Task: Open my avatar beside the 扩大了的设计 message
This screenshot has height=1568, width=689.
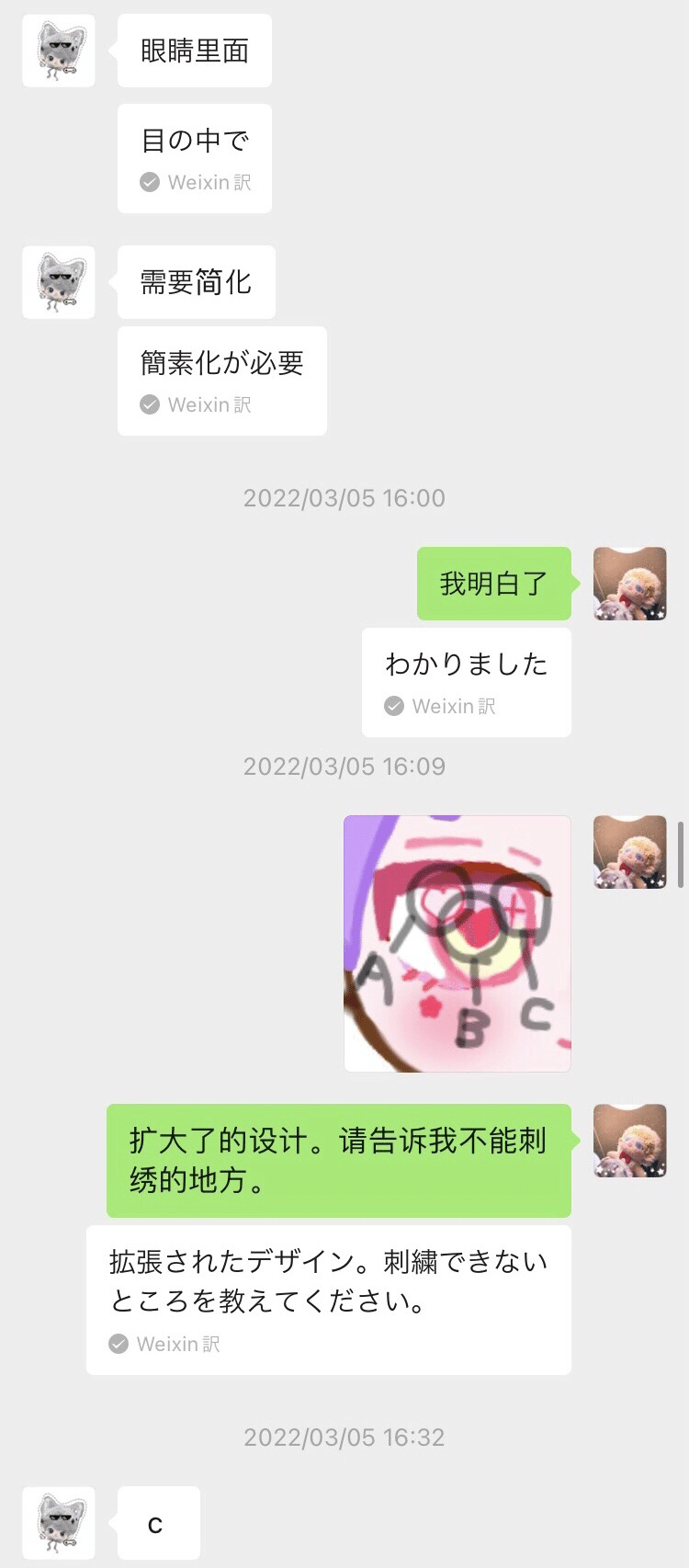Action: click(x=630, y=1141)
